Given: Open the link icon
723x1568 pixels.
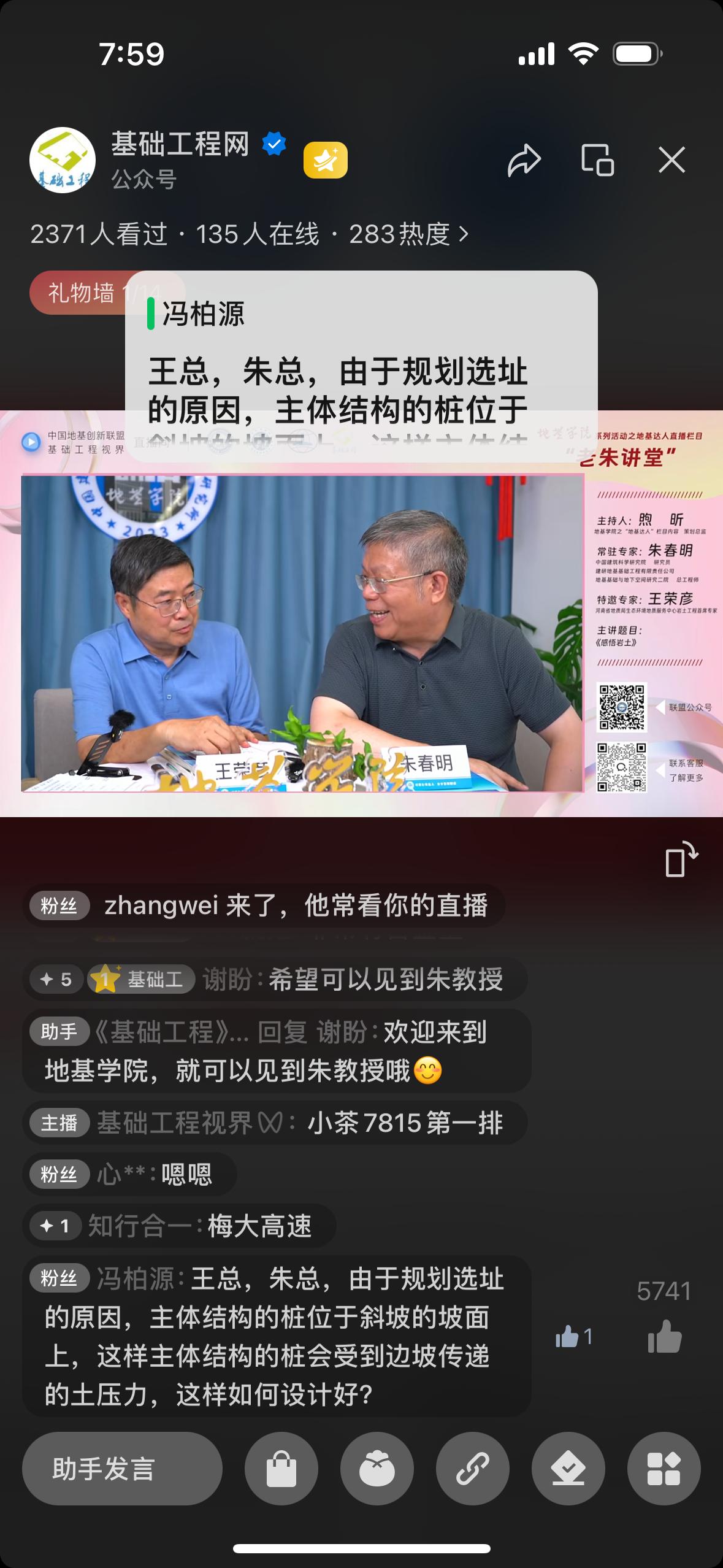Looking at the screenshot, I should pyautogui.click(x=472, y=1469).
